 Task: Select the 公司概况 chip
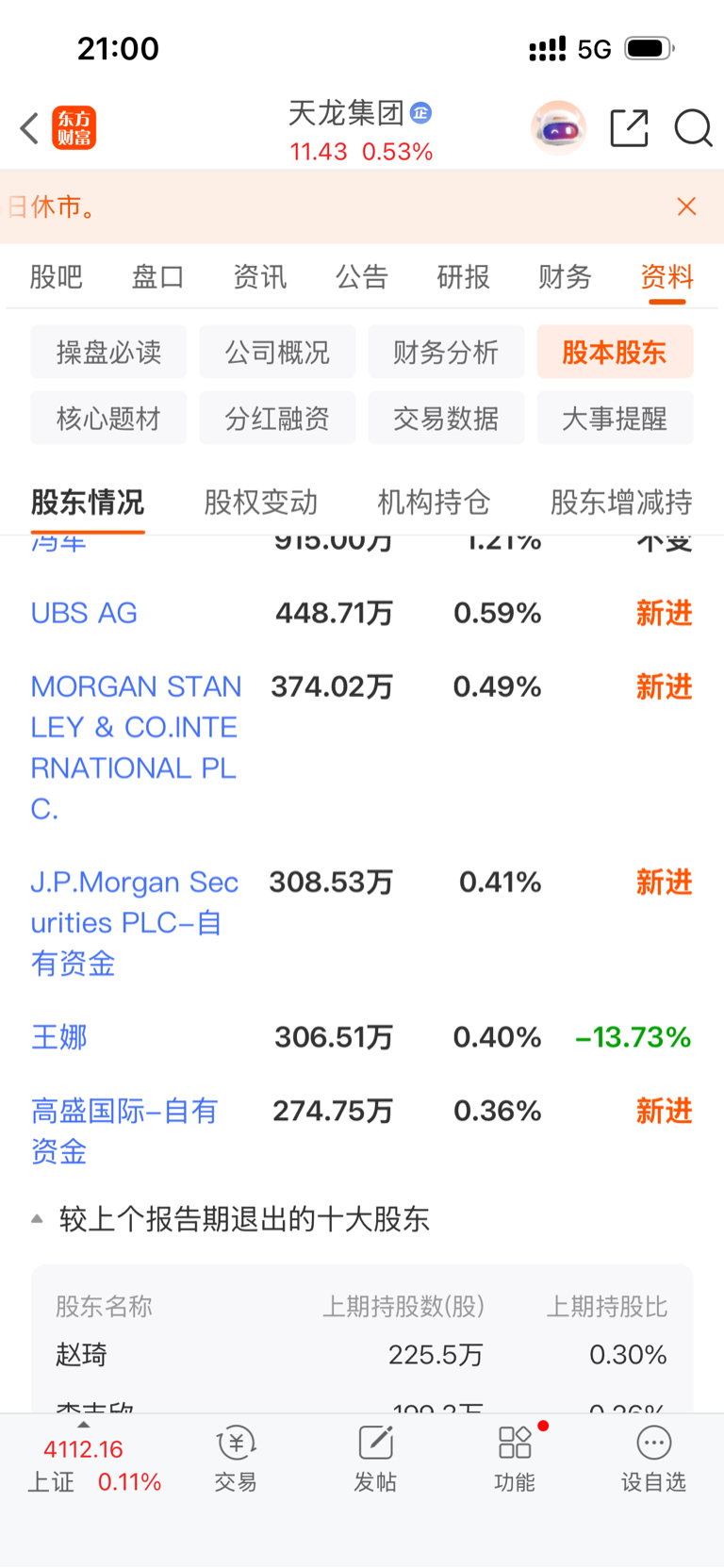pyautogui.click(x=277, y=352)
